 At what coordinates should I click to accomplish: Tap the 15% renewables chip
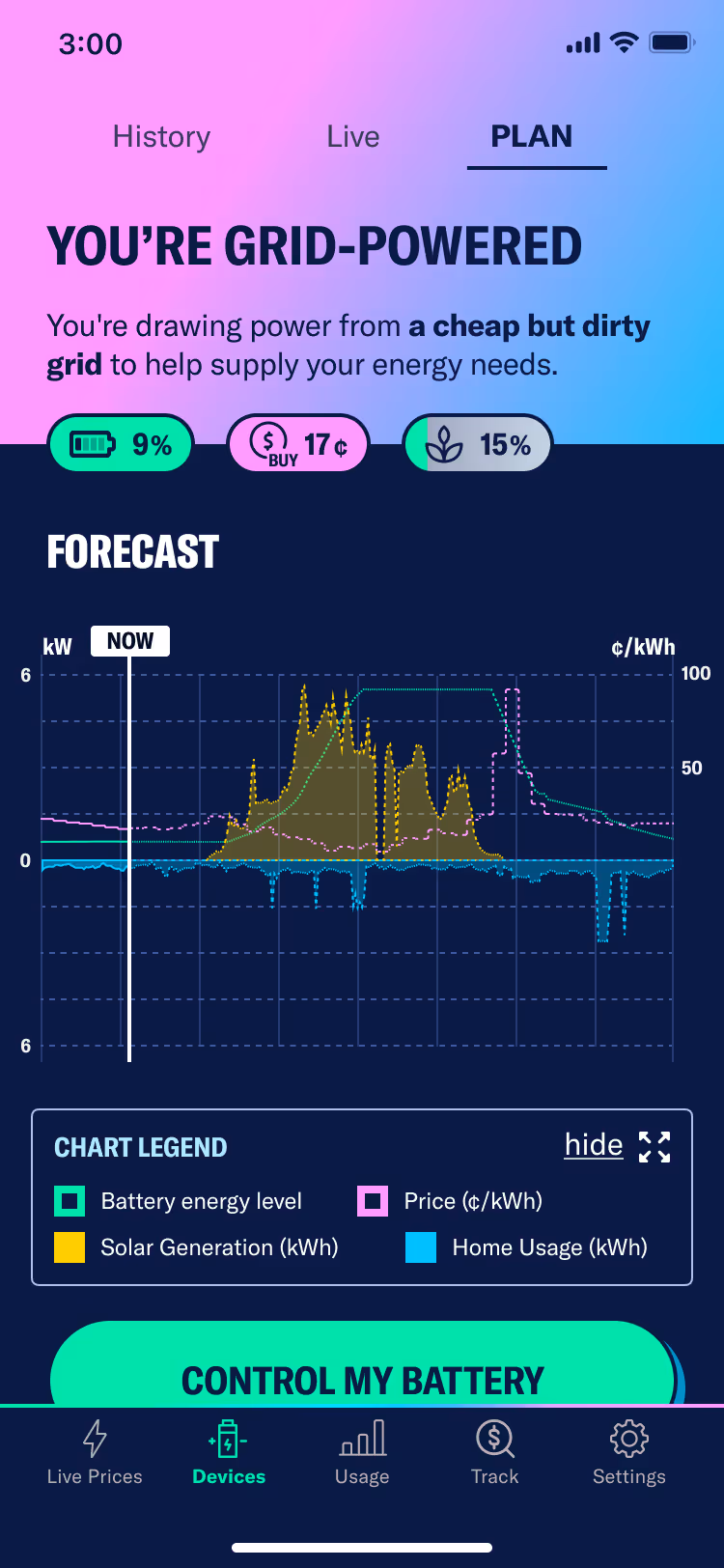(478, 445)
